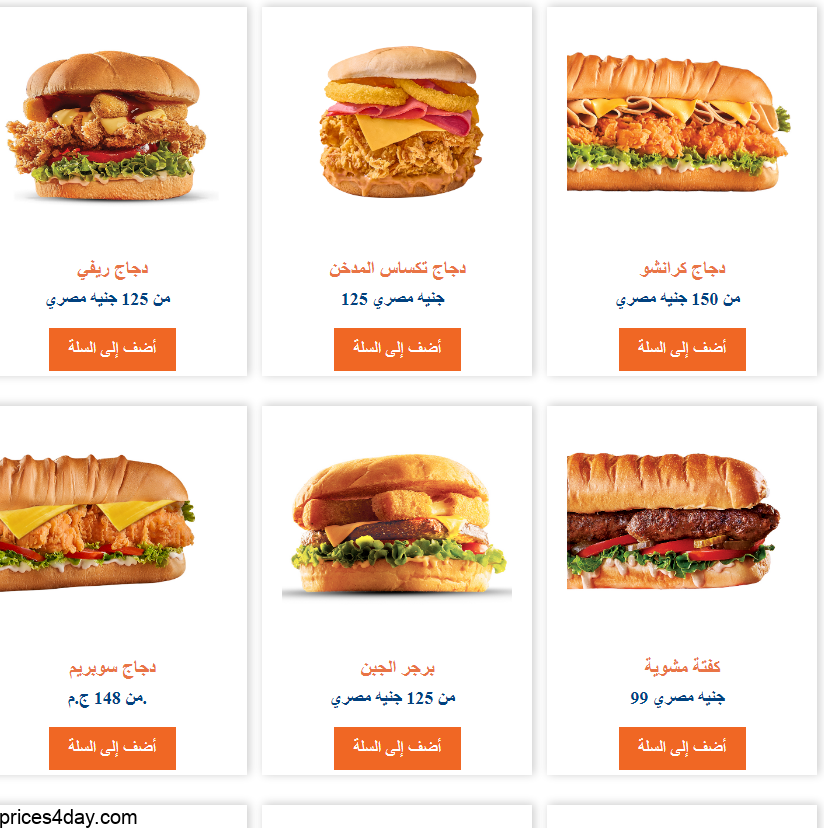Add دجاج تكساس المدخن to the cart

[397, 349]
